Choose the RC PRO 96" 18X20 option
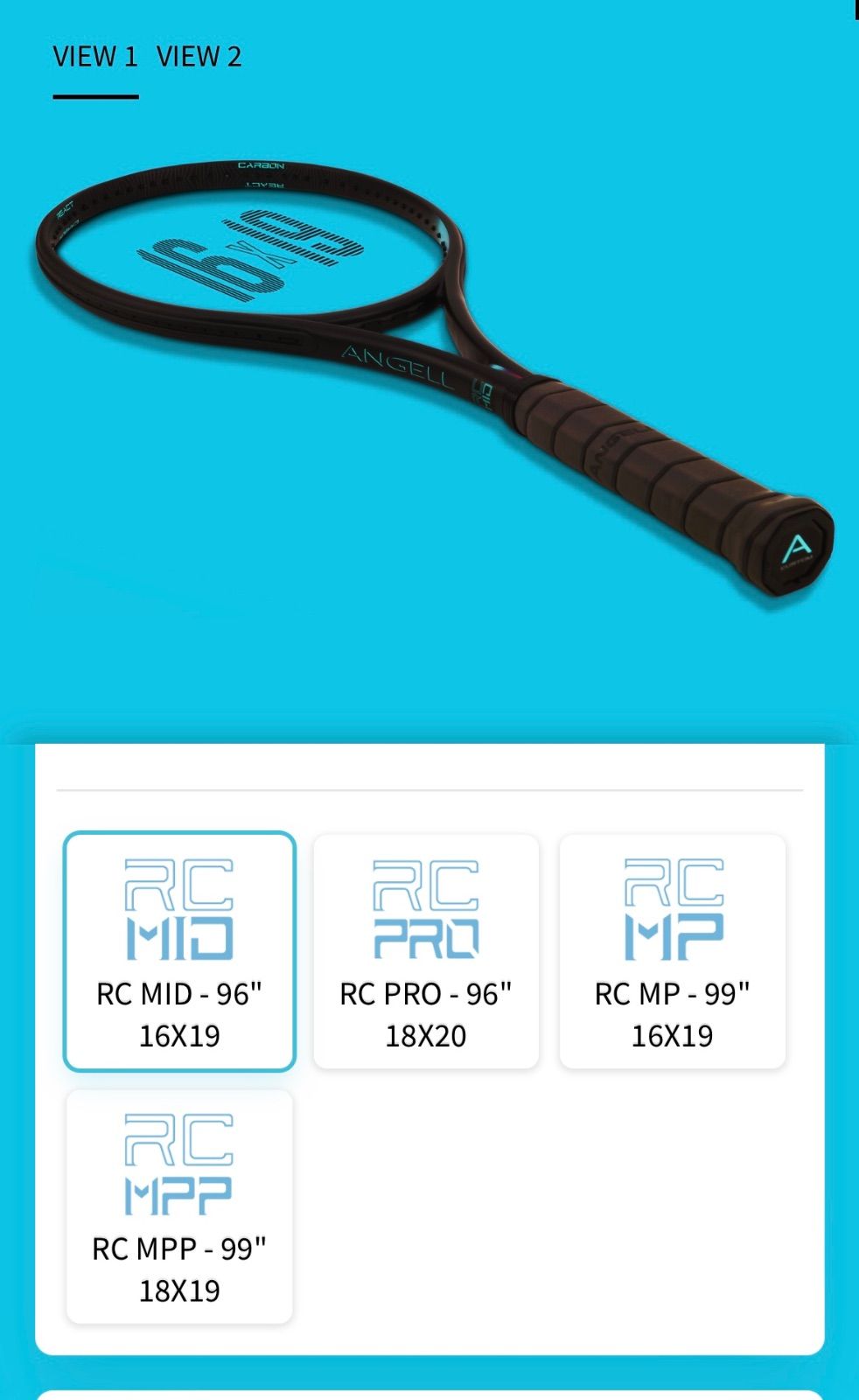 click(x=426, y=951)
